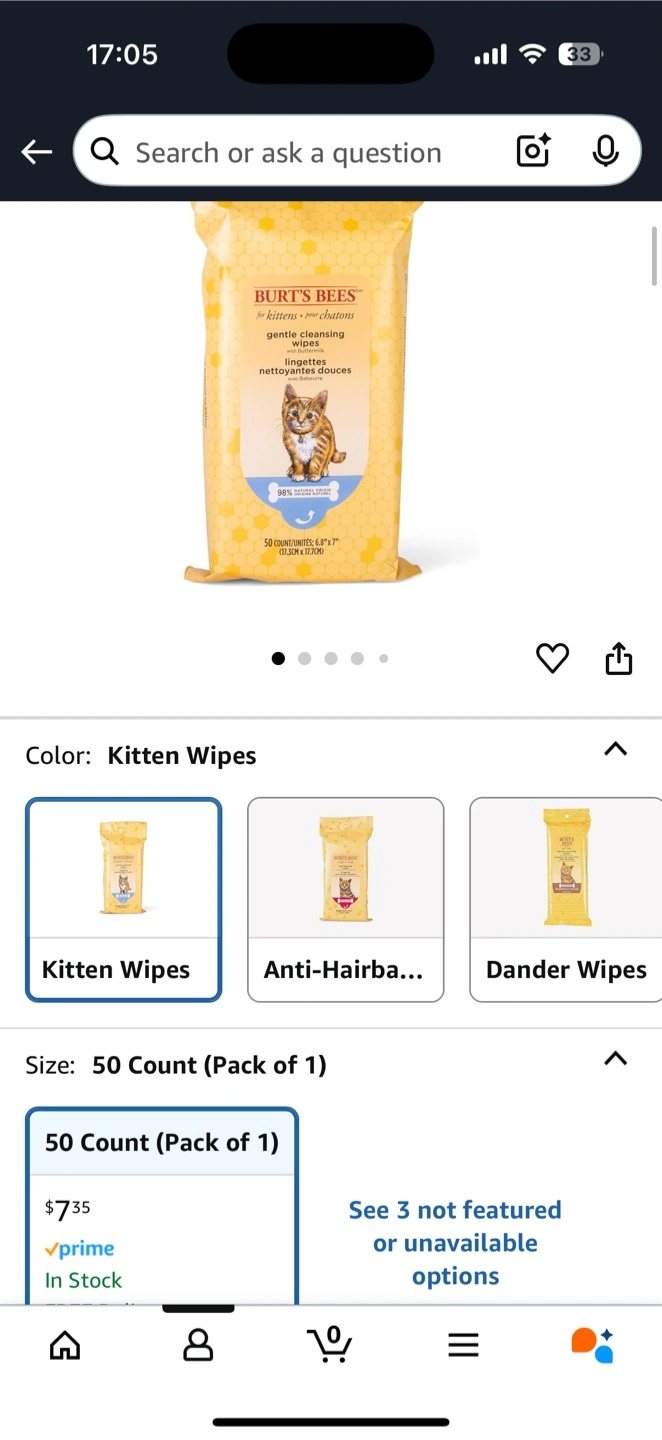Collapse the Size section chevron
This screenshot has width=662, height=1440.
(615, 1058)
